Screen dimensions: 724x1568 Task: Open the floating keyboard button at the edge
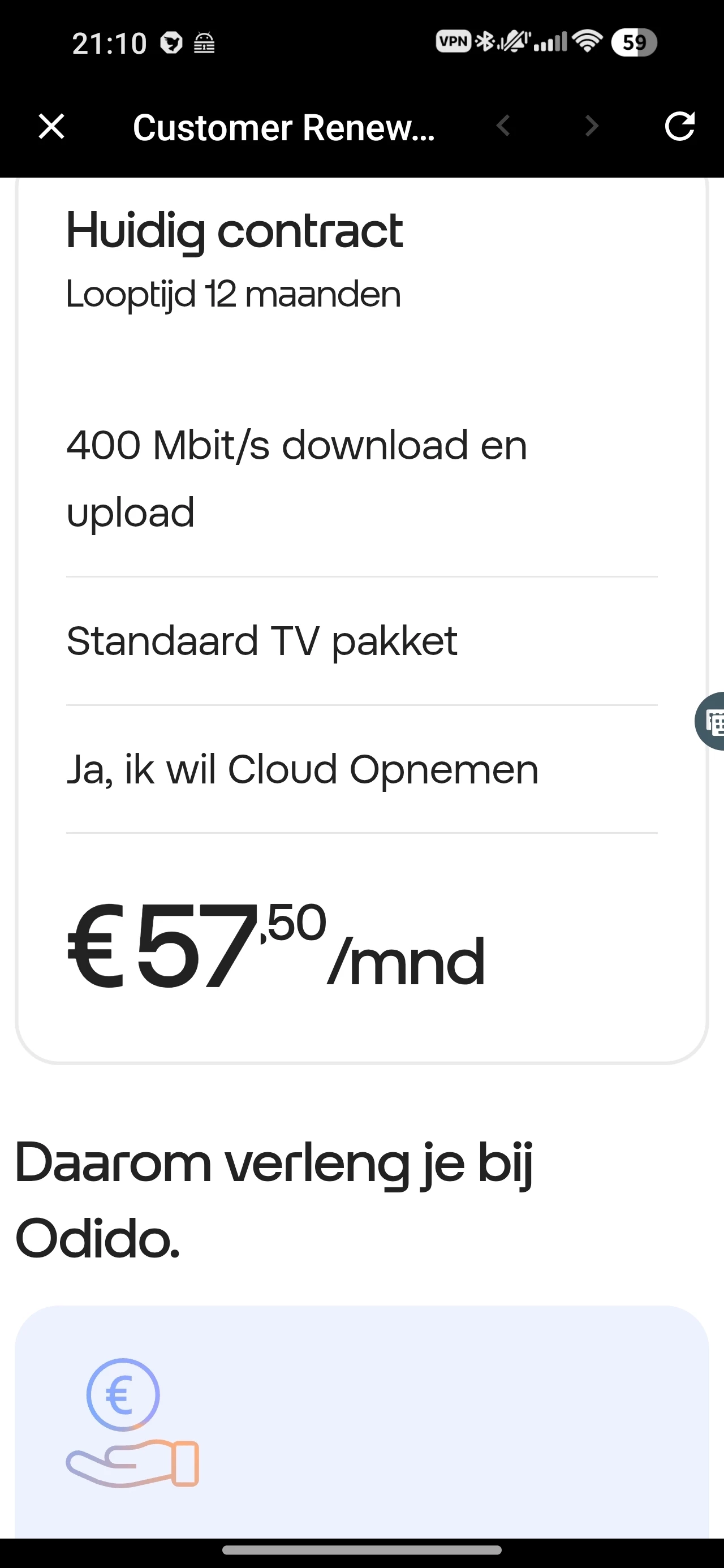(711, 721)
